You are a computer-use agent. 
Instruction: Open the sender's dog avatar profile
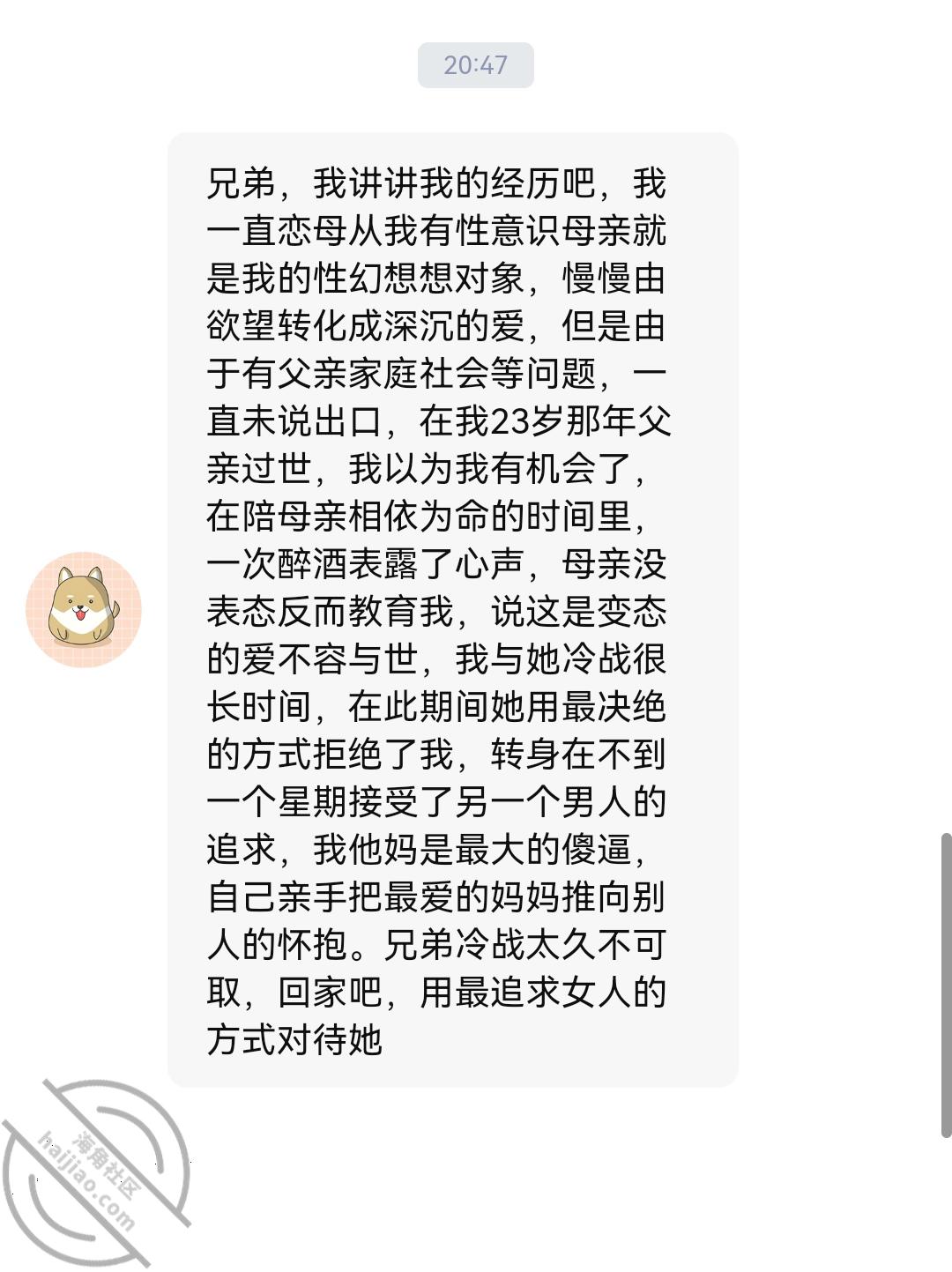point(84,609)
